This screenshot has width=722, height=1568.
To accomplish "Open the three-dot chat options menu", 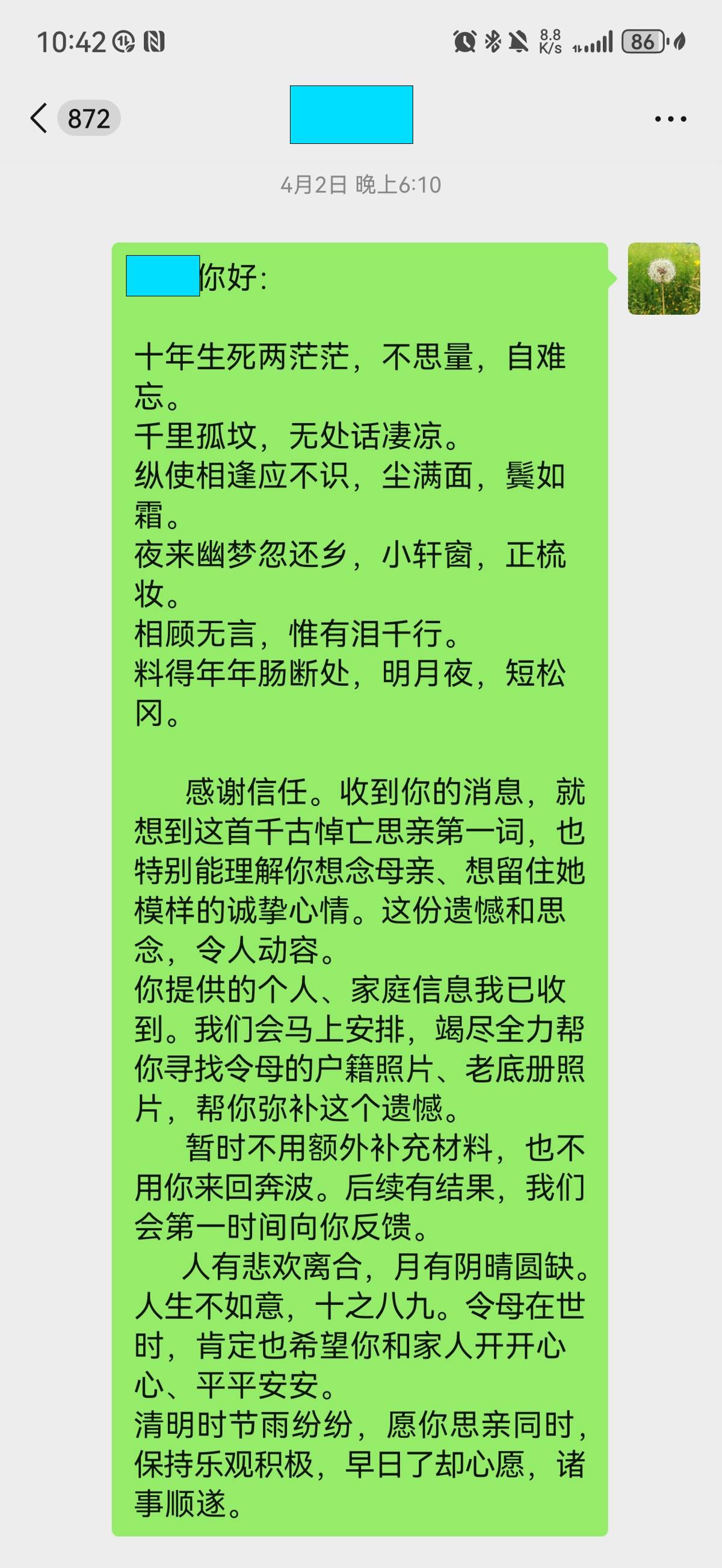I will (x=670, y=119).
